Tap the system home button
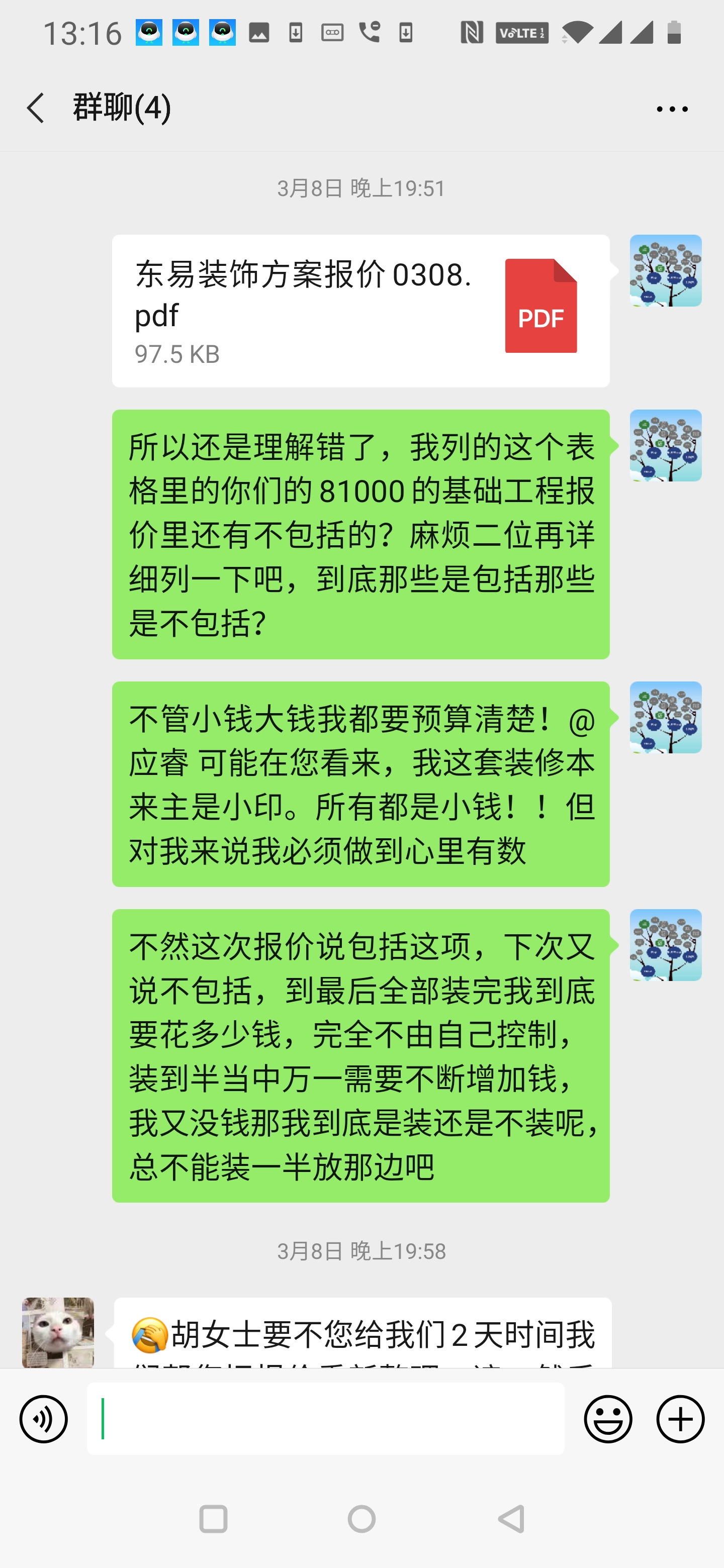The height and width of the screenshot is (1568, 724). [x=361, y=1519]
